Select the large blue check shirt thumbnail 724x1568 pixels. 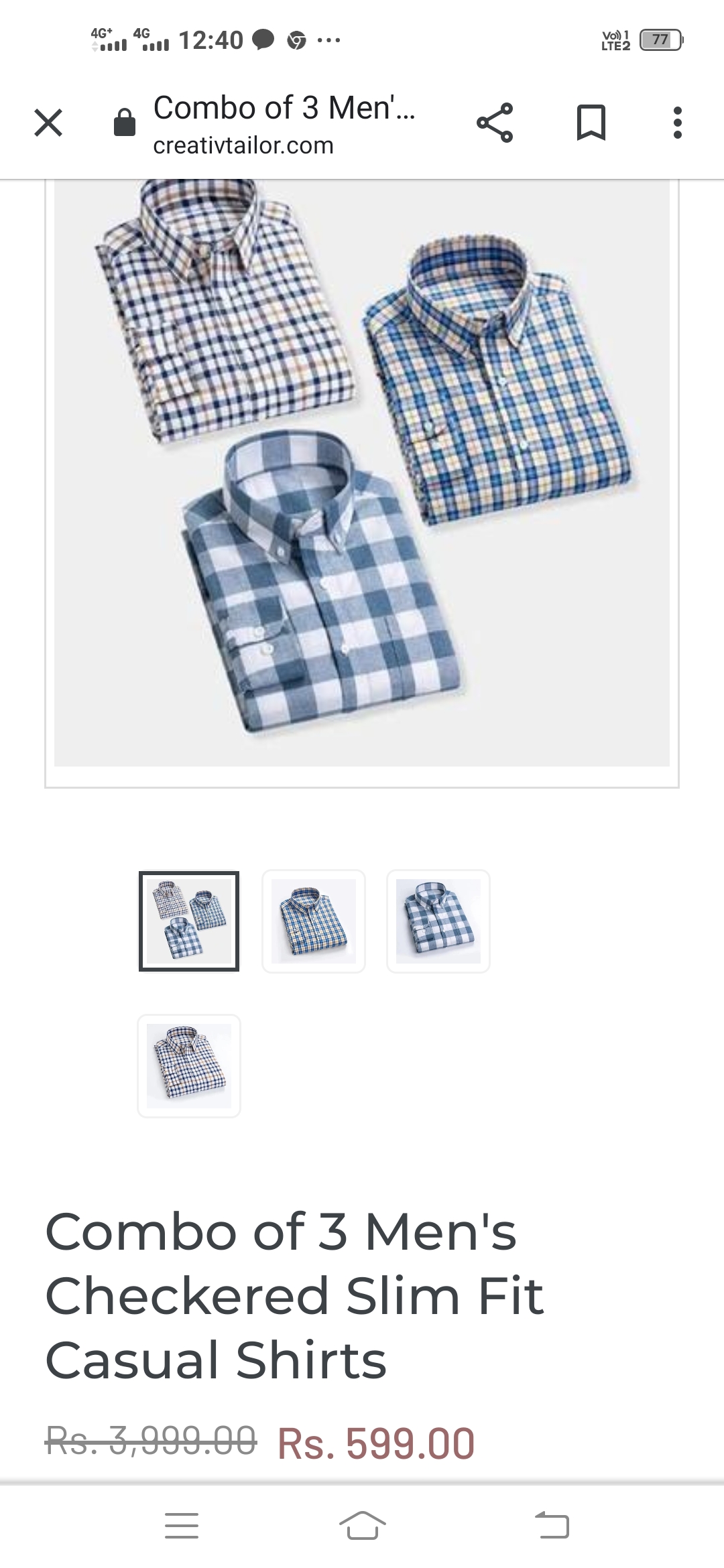tap(438, 921)
